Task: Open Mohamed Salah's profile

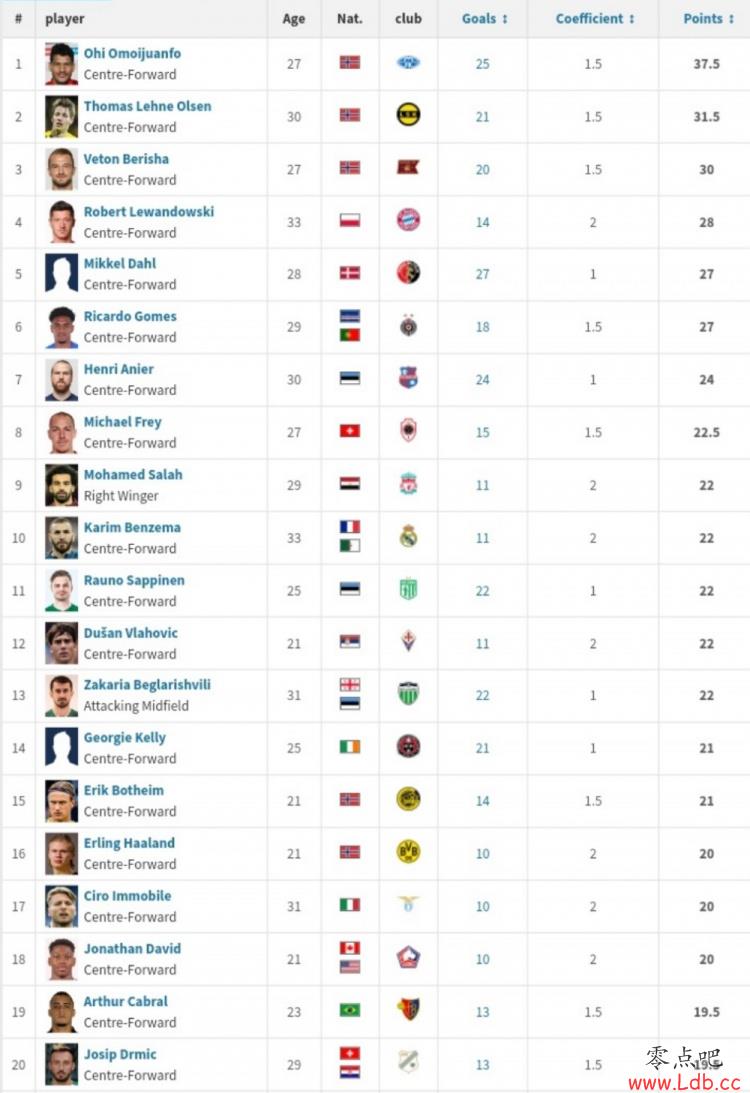Action: click(133, 475)
